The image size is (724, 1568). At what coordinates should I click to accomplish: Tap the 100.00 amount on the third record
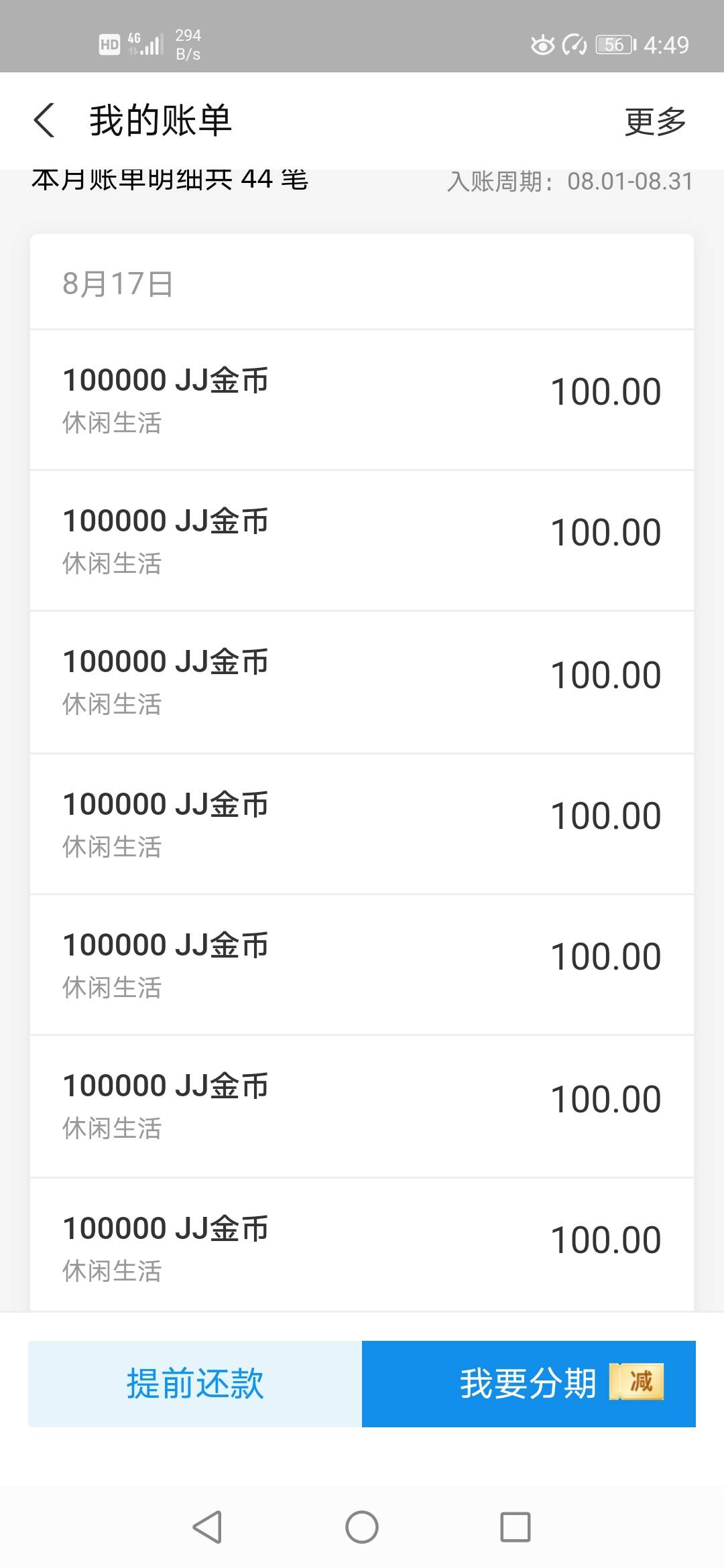pos(606,673)
